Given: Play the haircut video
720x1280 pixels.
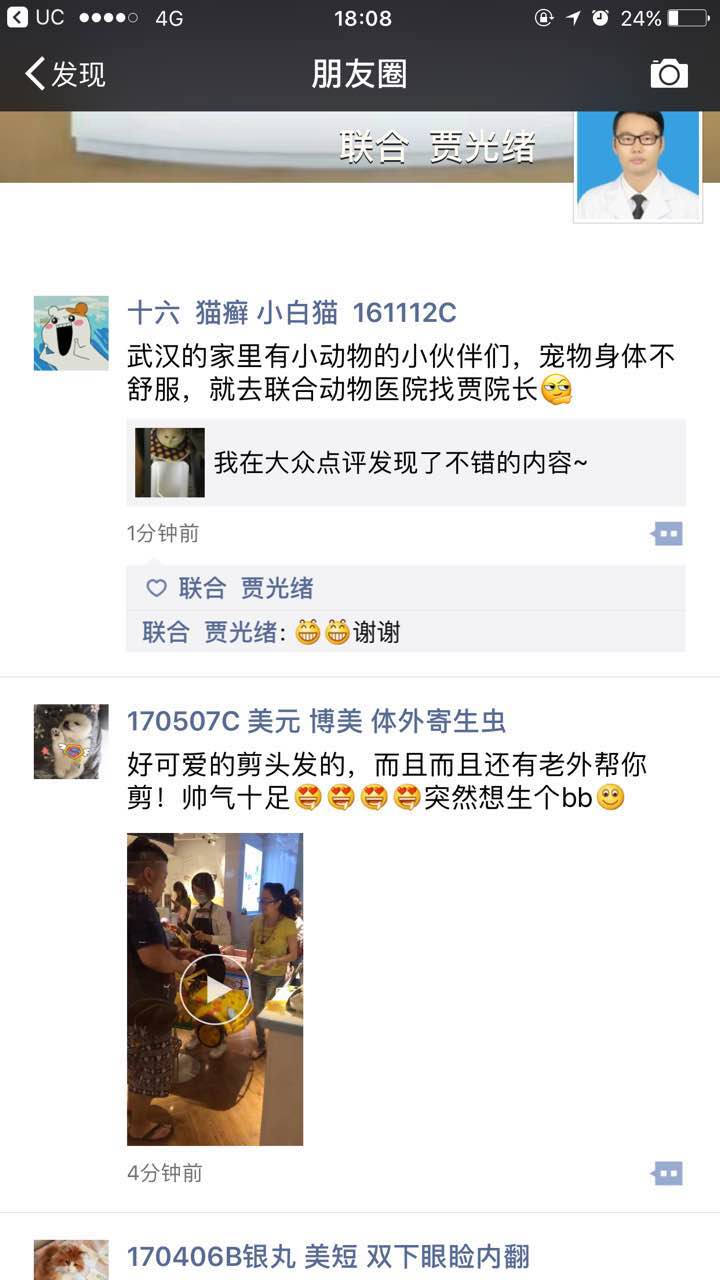Looking at the screenshot, I should click(215, 989).
